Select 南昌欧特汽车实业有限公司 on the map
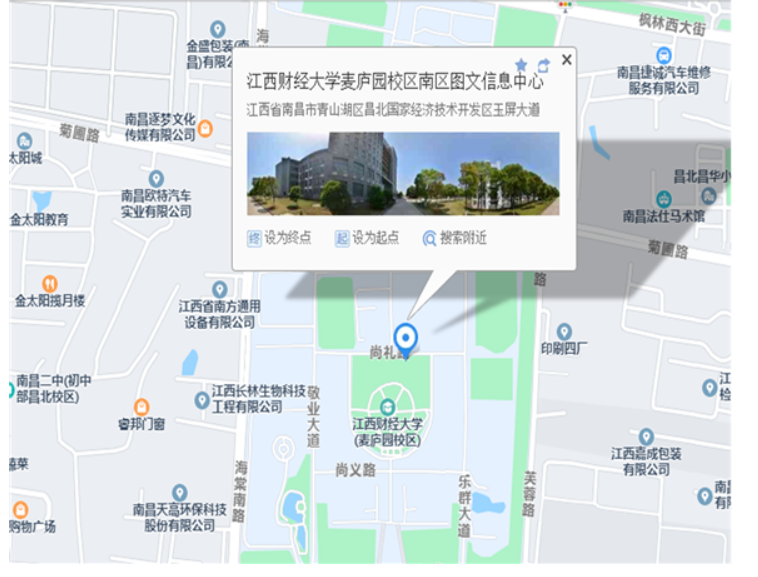758x577 pixels. coord(156,179)
